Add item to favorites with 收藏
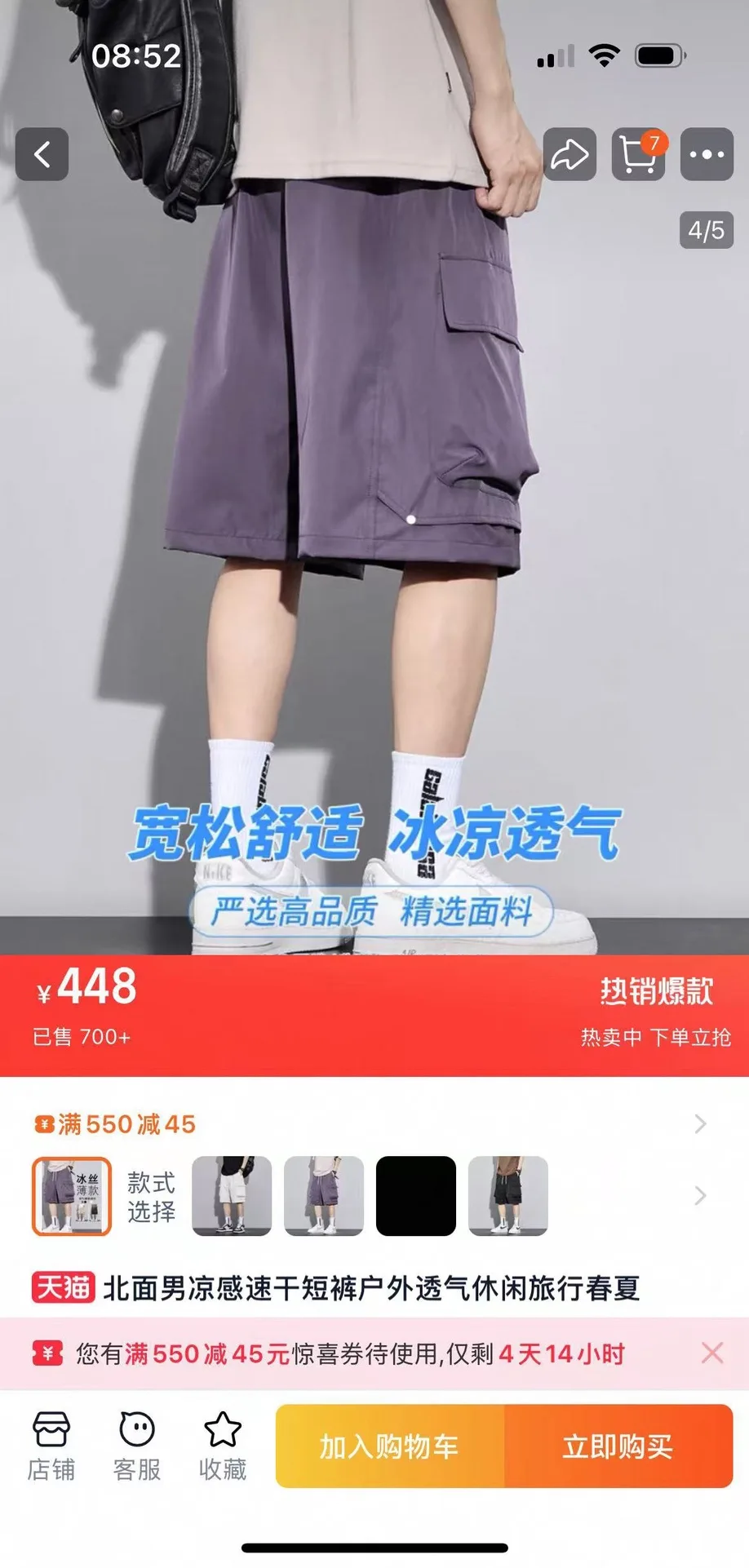 click(222, 1446)
